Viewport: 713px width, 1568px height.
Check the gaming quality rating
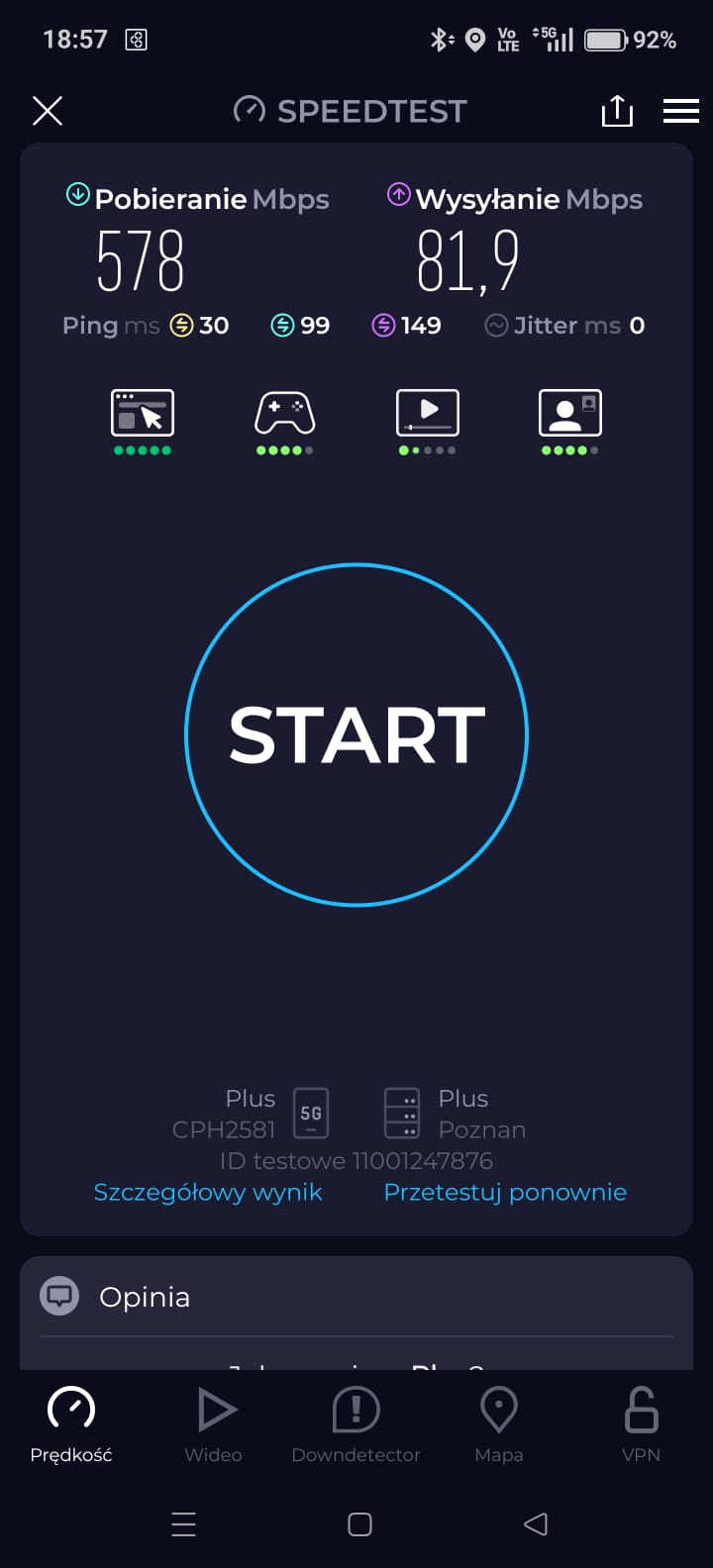285,420
